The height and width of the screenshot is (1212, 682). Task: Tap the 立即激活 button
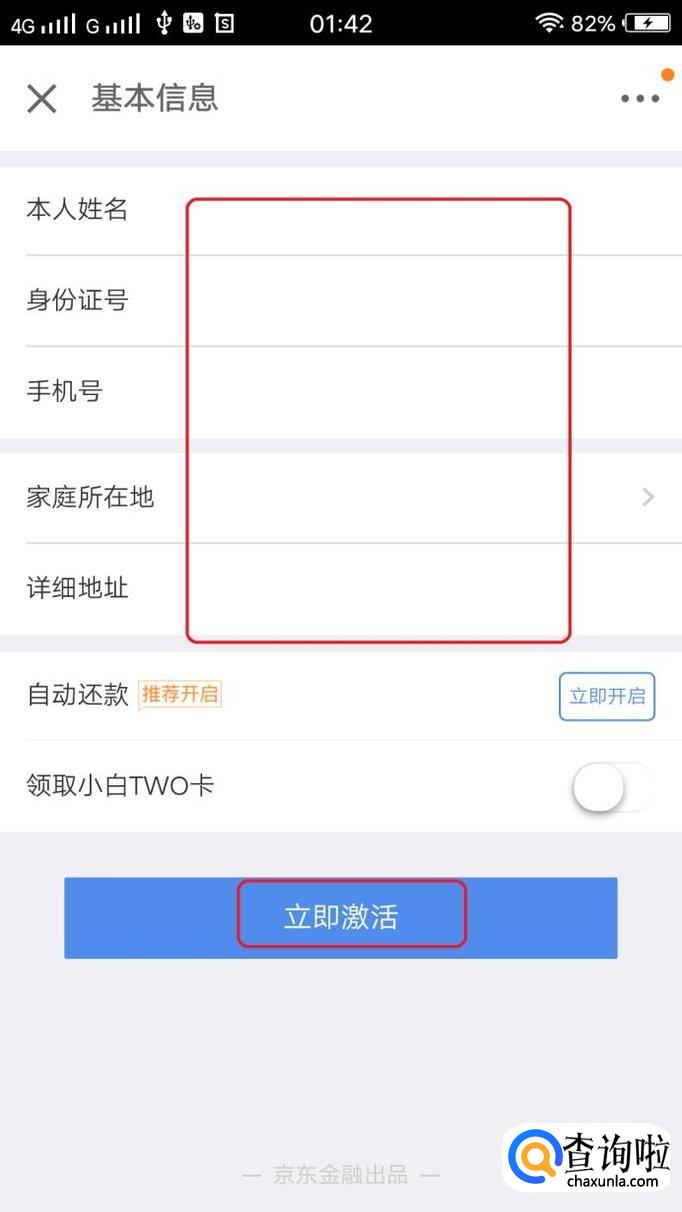tap(341, 918)
